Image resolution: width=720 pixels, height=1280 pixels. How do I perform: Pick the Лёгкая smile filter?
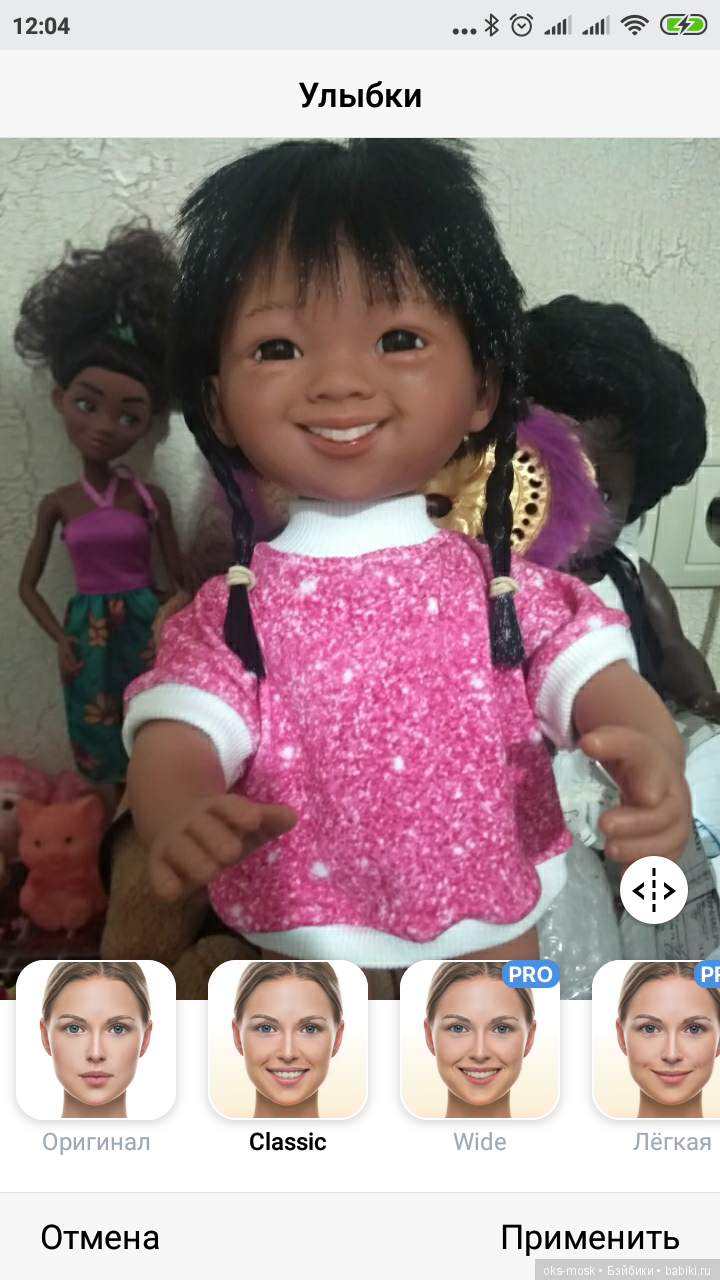click(x=660, y=1040)
